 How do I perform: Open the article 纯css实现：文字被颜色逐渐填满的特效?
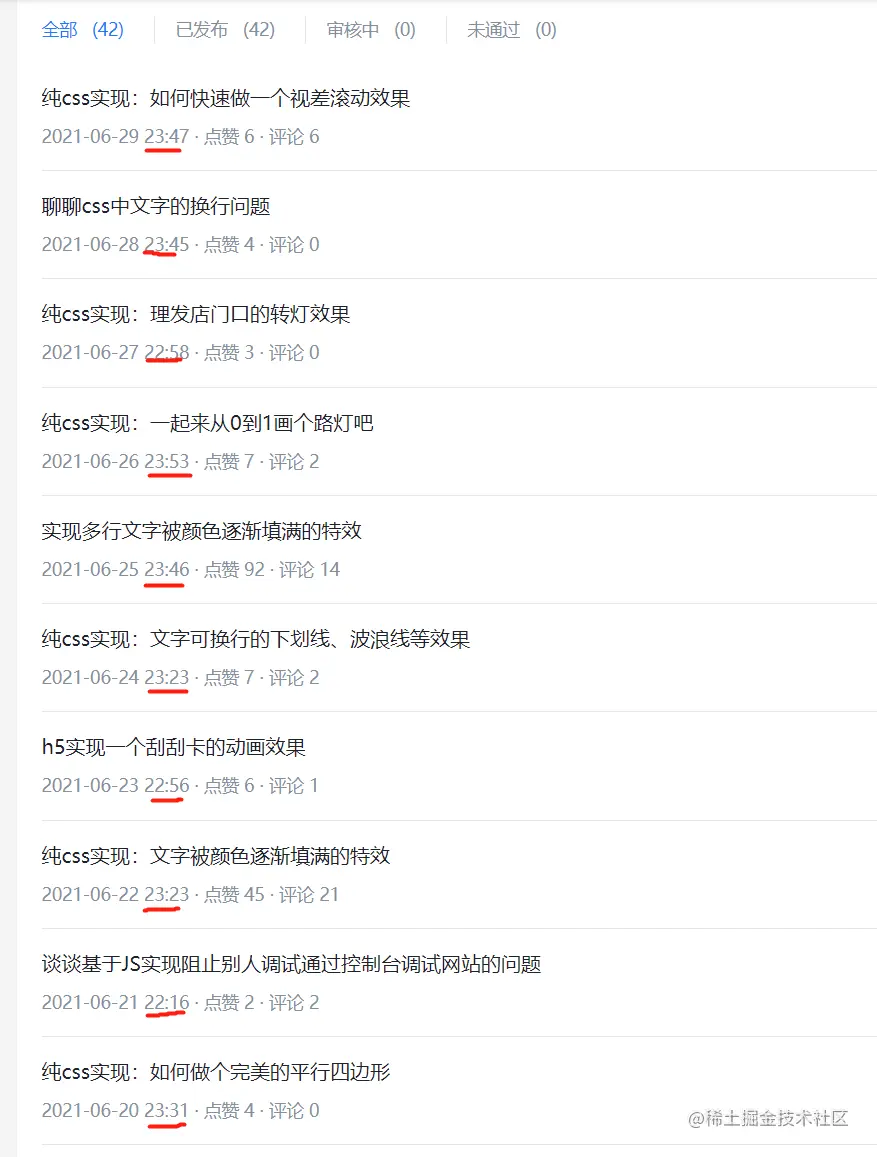click(216, 856)
